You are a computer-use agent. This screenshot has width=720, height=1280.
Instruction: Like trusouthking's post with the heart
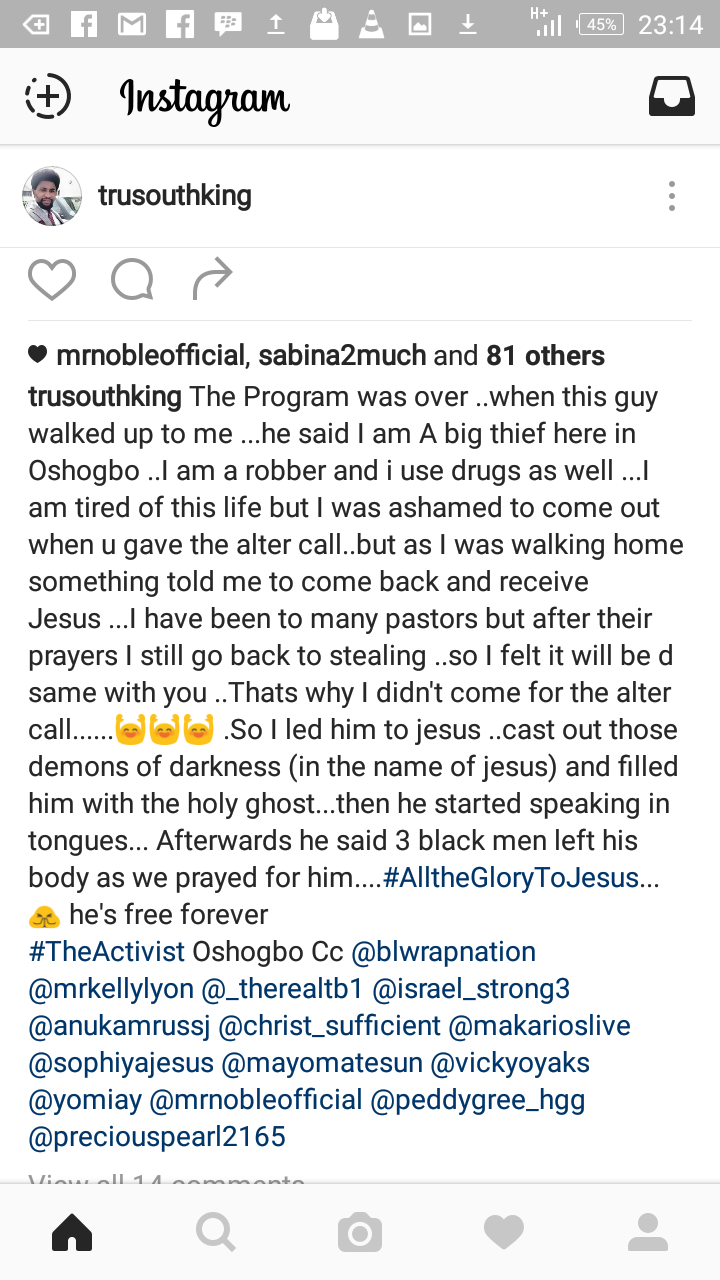pos(52,280)
